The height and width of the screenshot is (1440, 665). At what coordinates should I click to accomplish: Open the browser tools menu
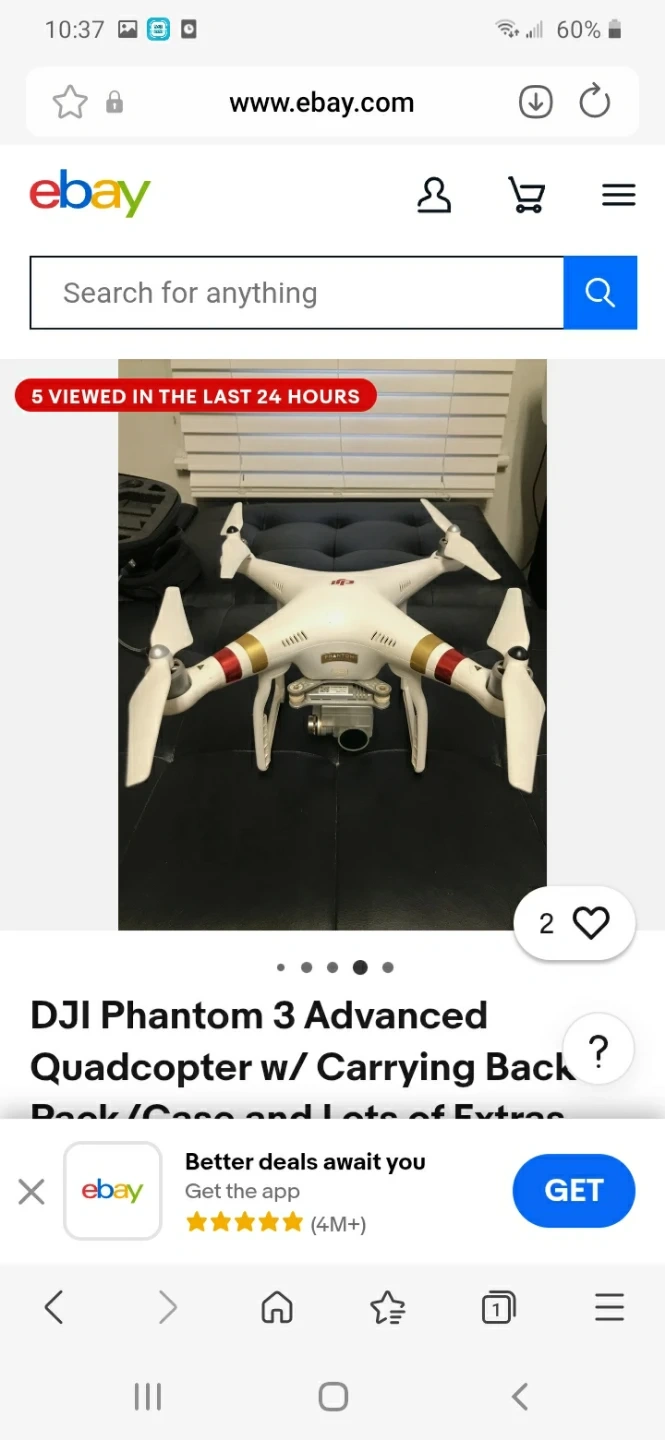click(x=609, y=1307)
